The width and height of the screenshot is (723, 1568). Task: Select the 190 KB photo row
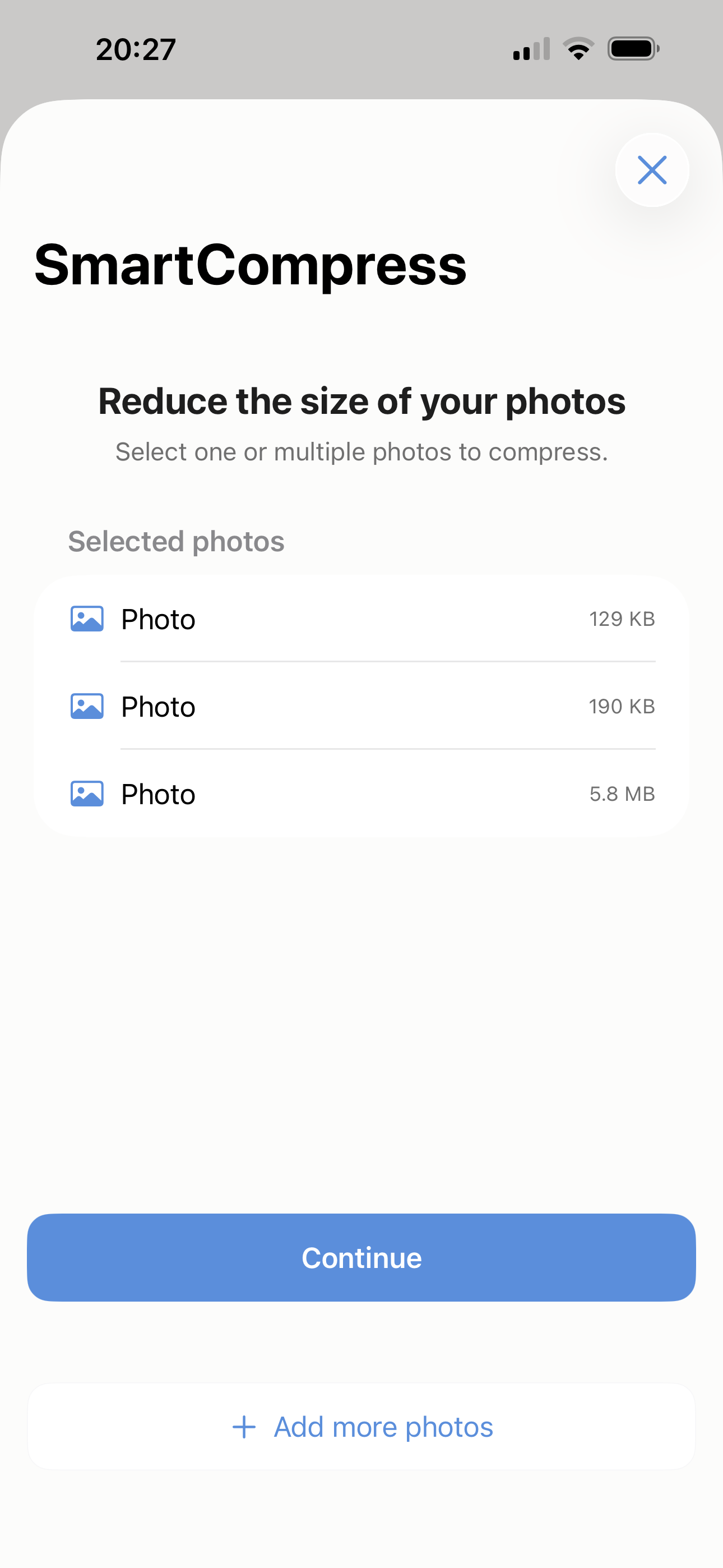coord(361,706)
